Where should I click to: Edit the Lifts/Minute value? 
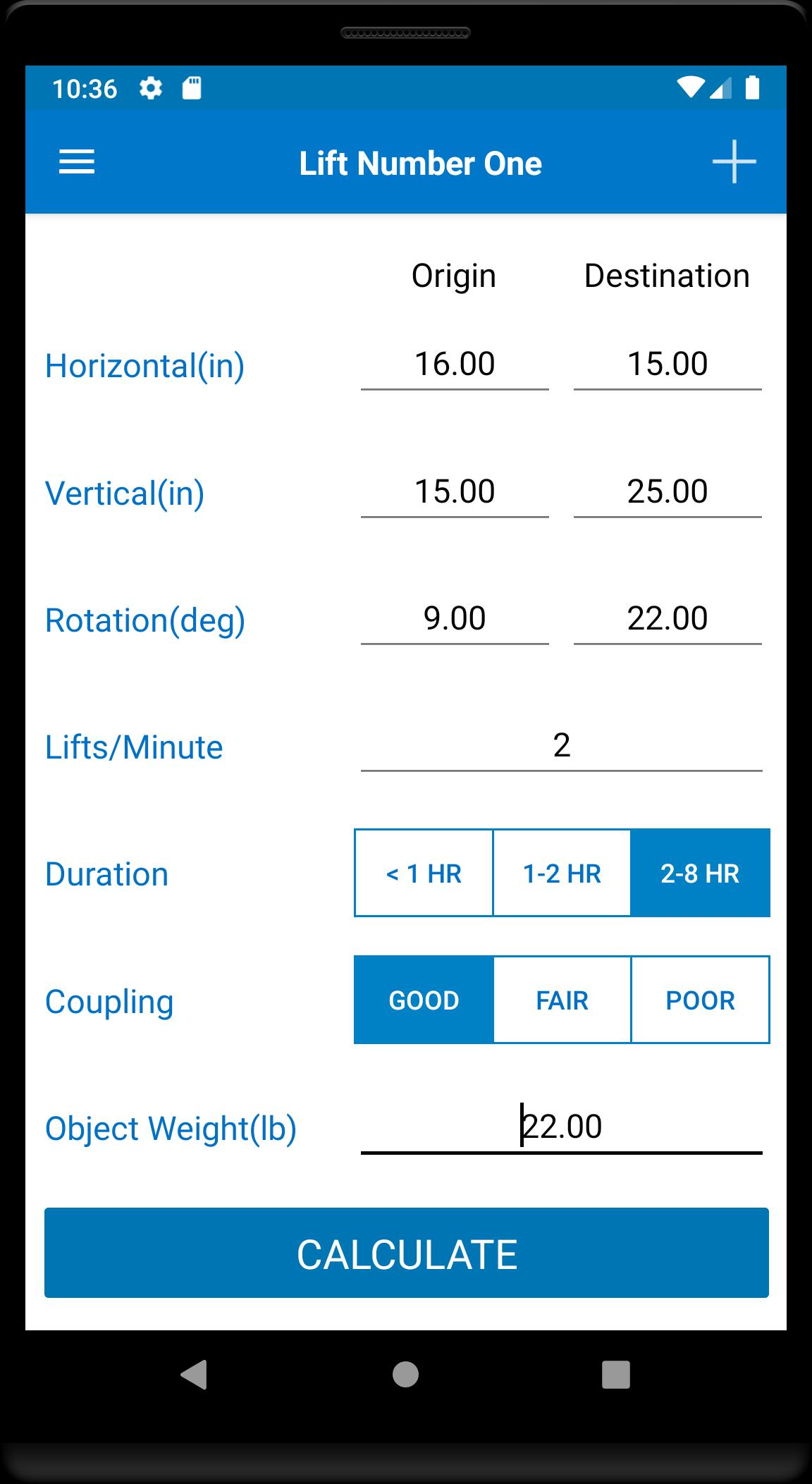coord(561,746)
